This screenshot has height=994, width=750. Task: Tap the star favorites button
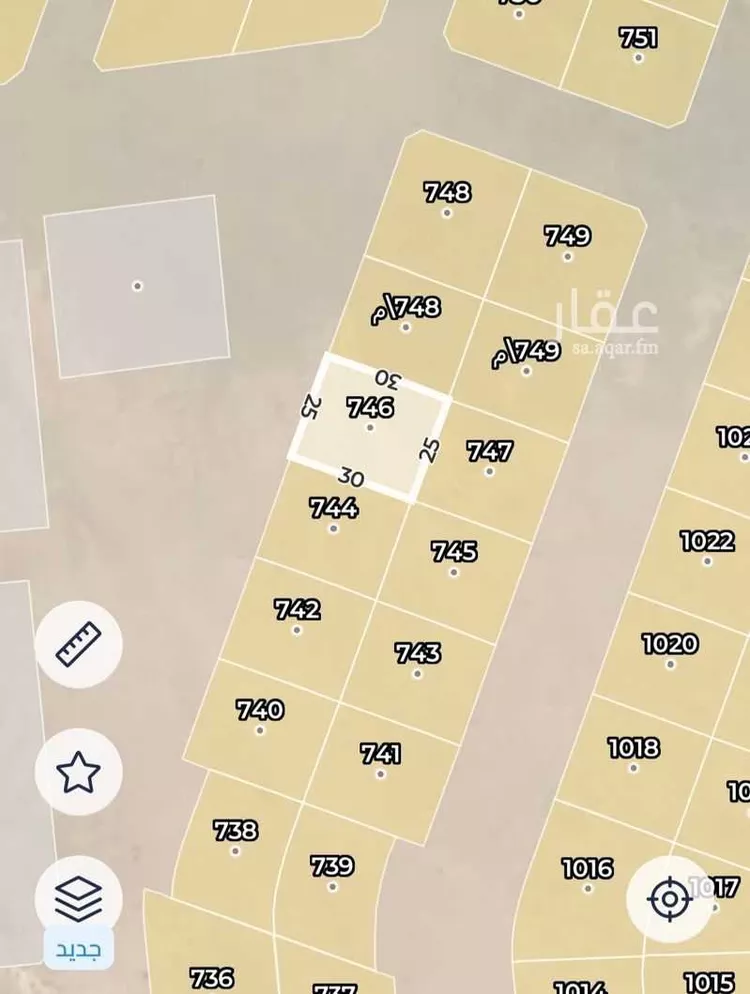(x=78, y=772)
